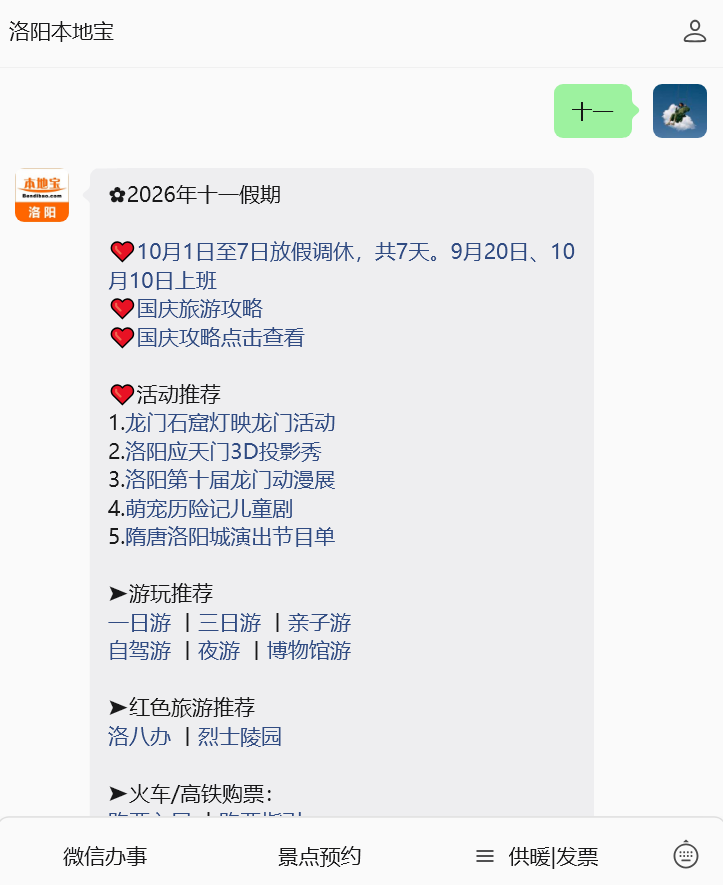Open the 自驾游 link
This screenshot has height=885, width=723.
pyautogui.click(x=139, y=651)
